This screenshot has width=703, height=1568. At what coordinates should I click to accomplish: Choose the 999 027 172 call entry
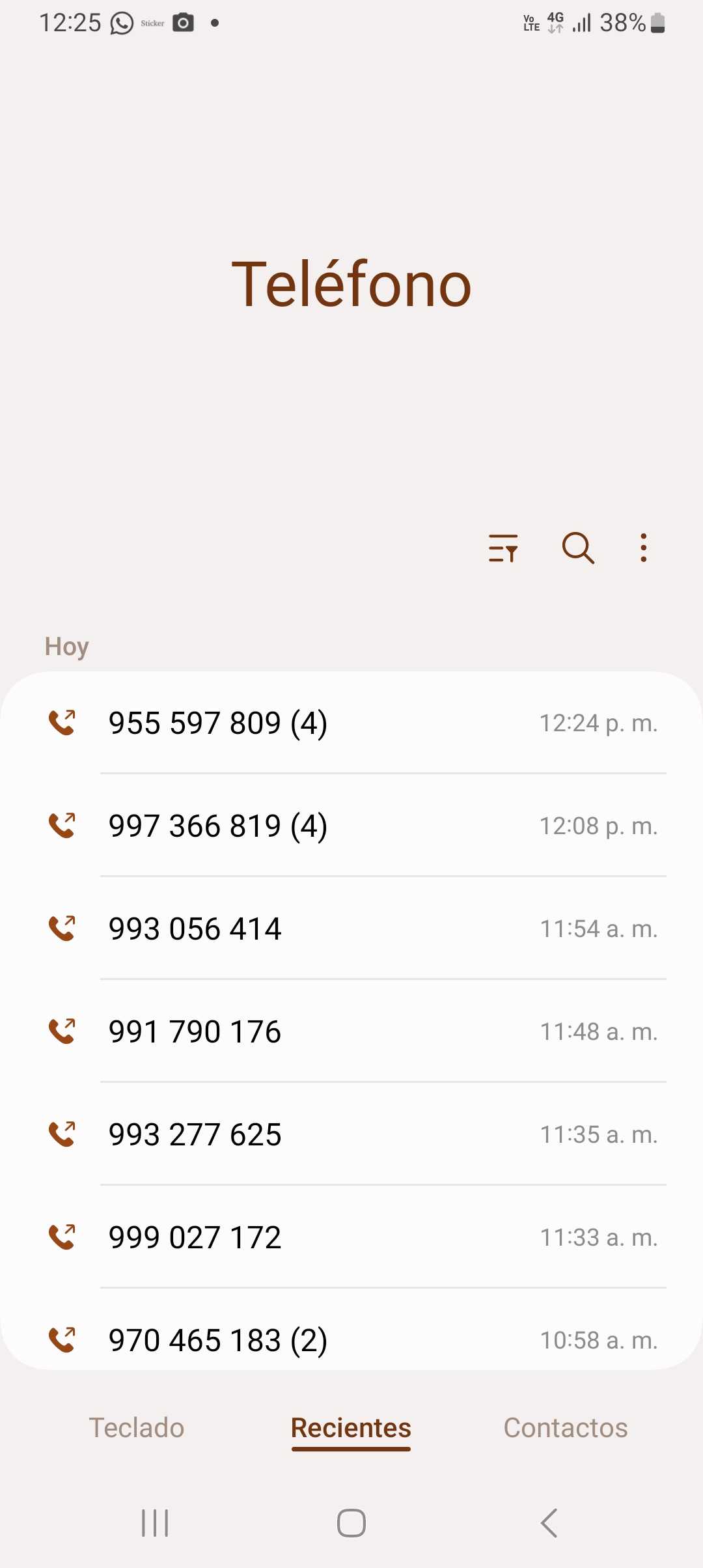click(x=351, y=1237)
